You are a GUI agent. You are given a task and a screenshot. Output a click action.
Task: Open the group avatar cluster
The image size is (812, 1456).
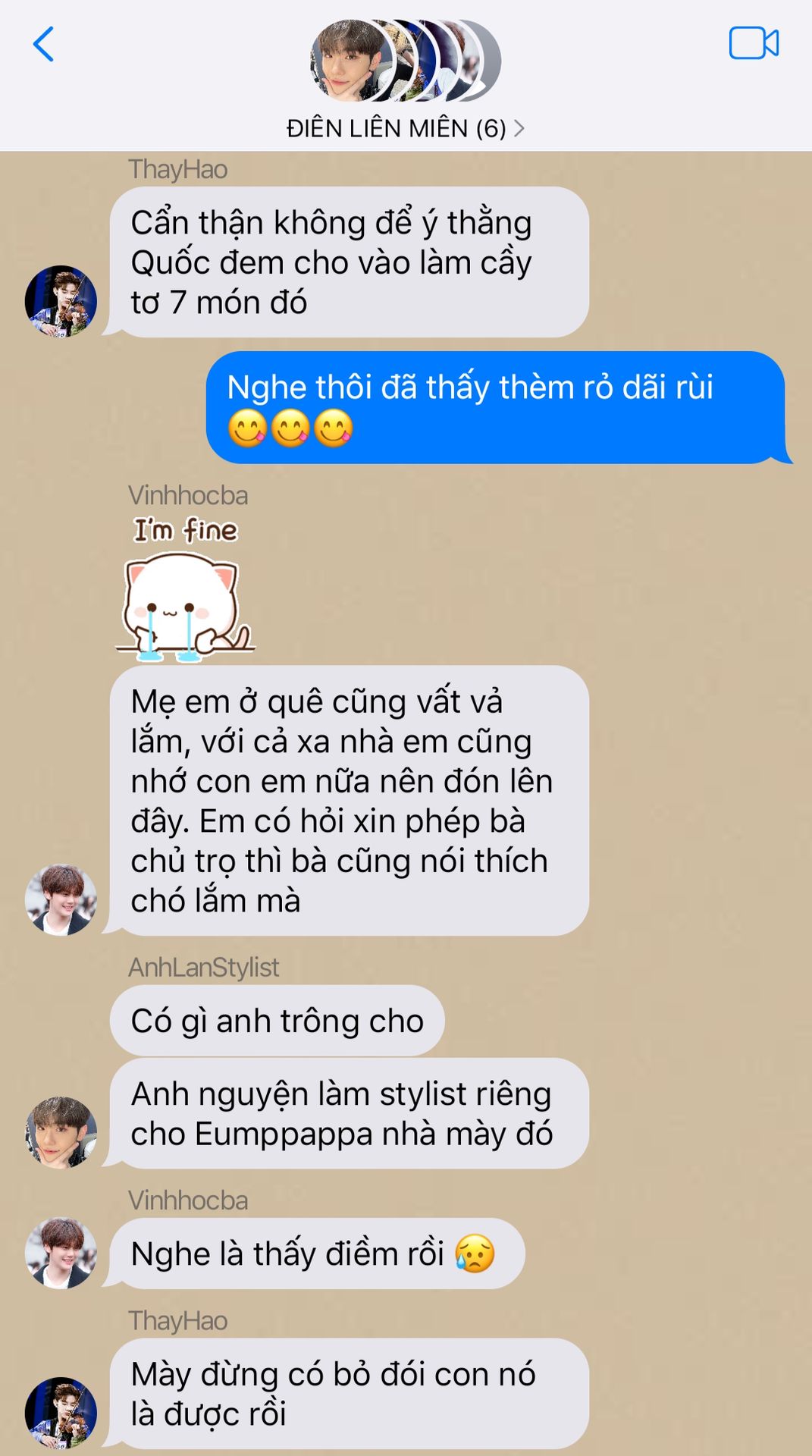click(405, 61)
